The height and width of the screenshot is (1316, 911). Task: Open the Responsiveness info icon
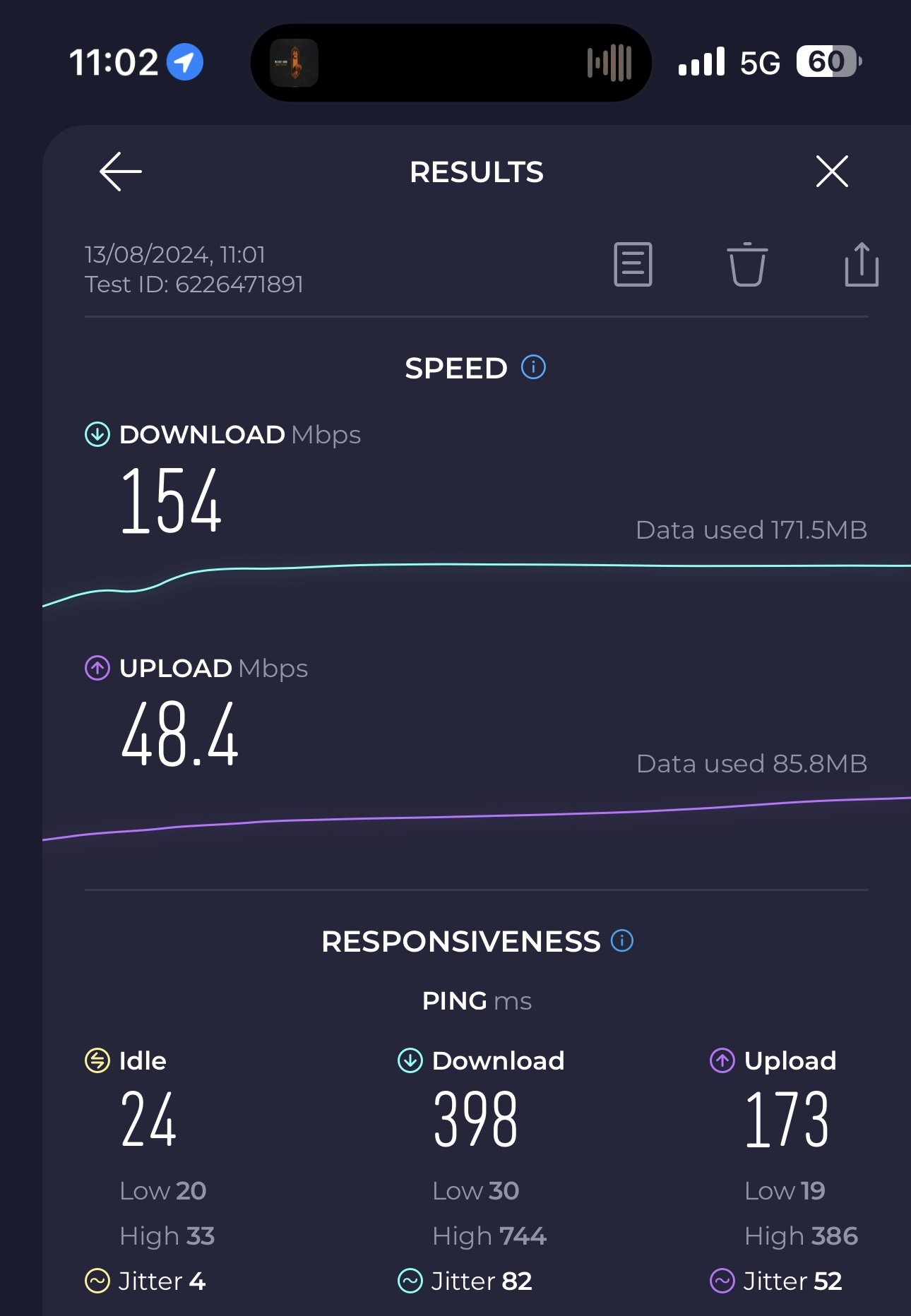(x=622, y=940)
